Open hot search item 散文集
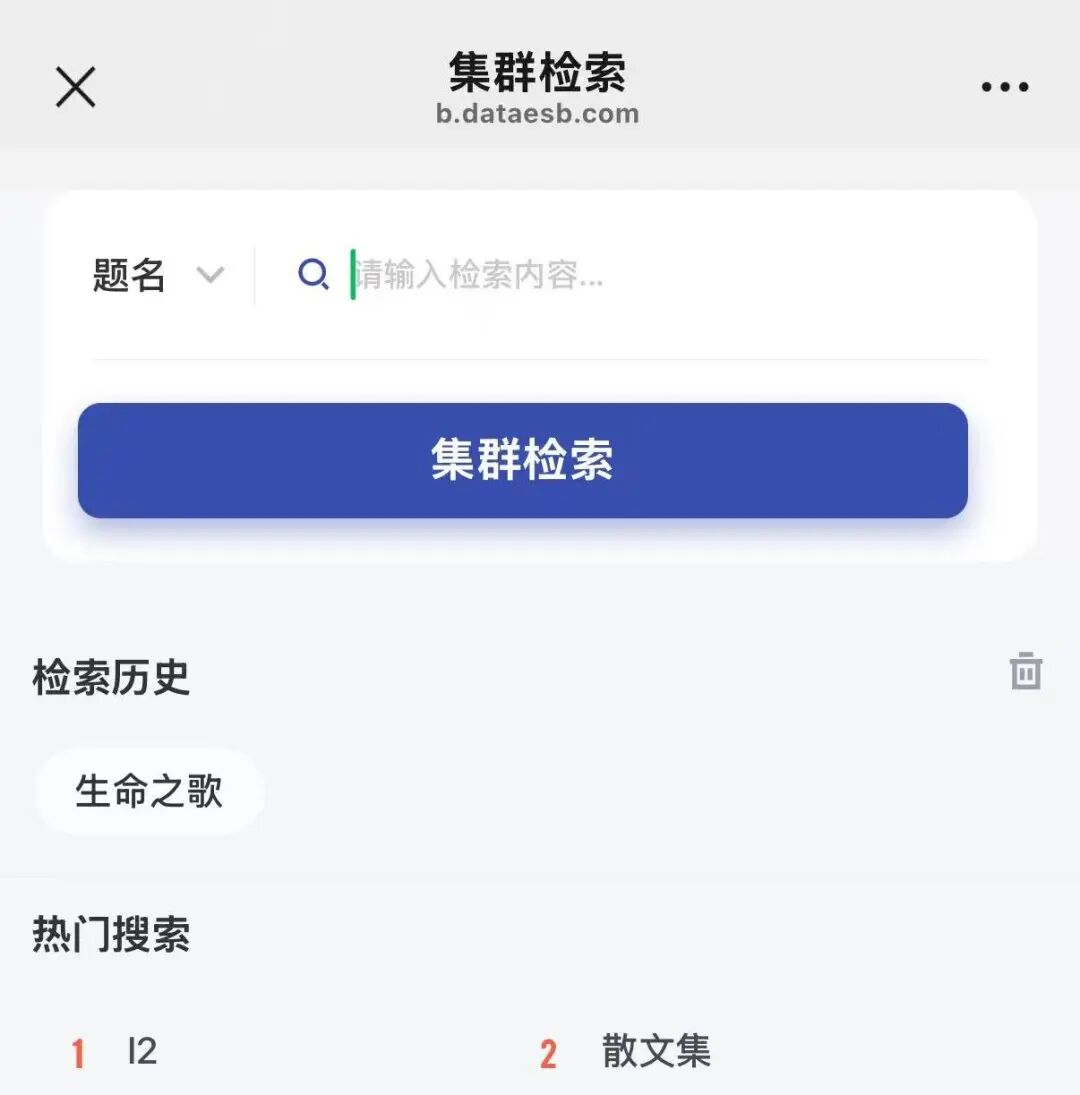The width and height of the screenshot is (1080, 1095). [x=655, y=1051]
